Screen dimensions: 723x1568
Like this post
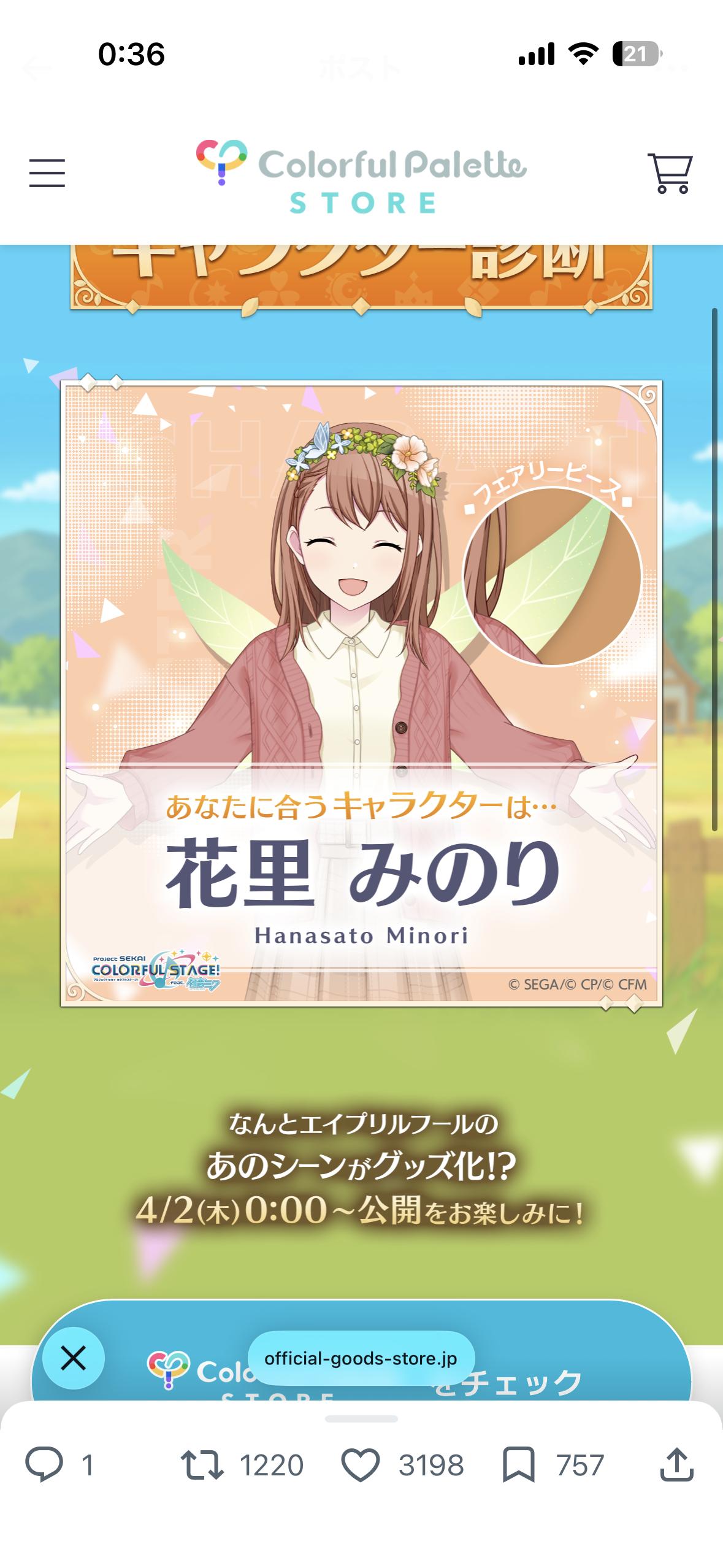coord(361,1466)
